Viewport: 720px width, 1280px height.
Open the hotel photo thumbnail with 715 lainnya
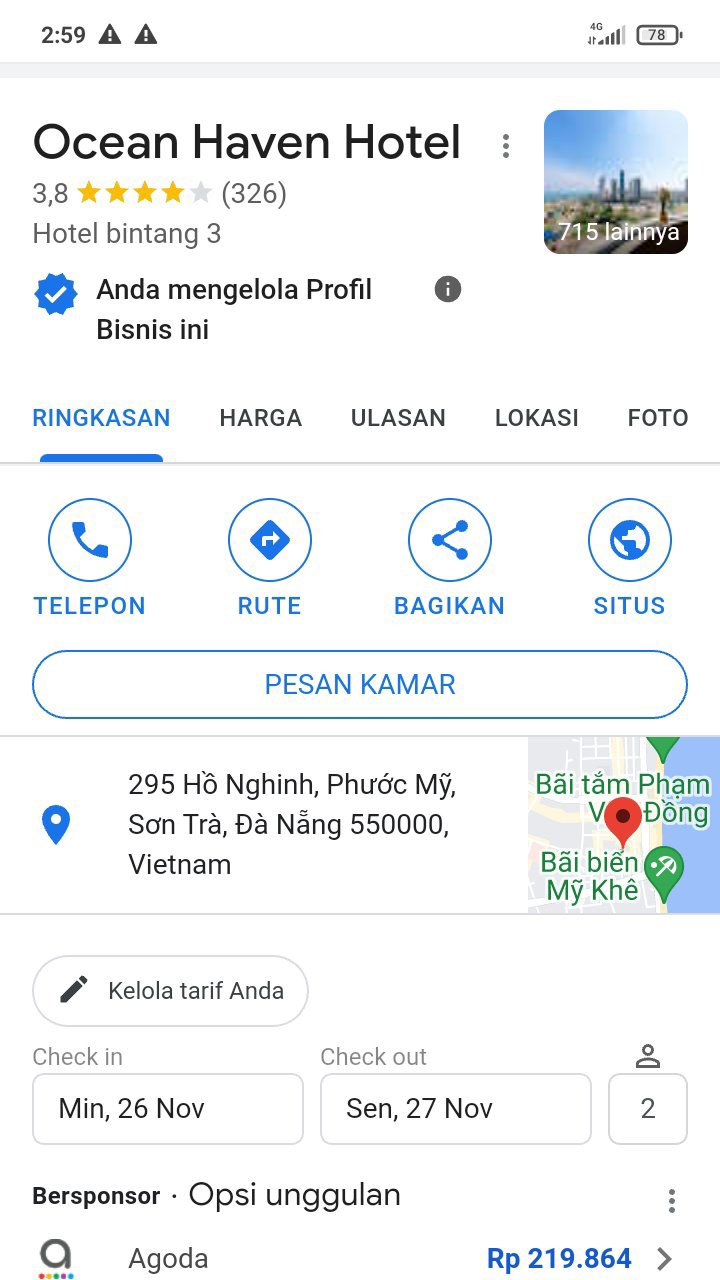(615, 182)
